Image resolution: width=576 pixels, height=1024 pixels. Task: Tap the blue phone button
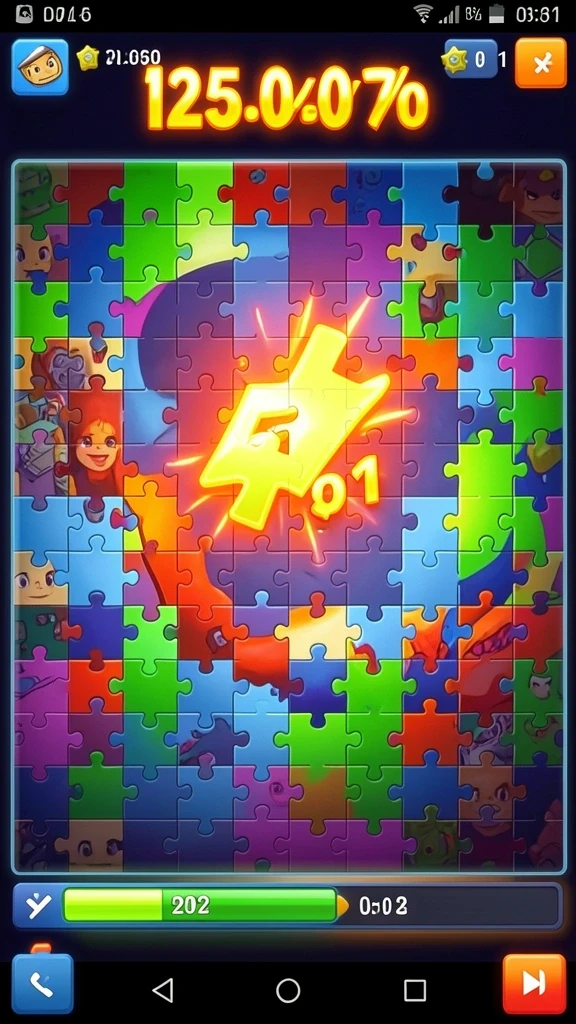coord(42,984)
